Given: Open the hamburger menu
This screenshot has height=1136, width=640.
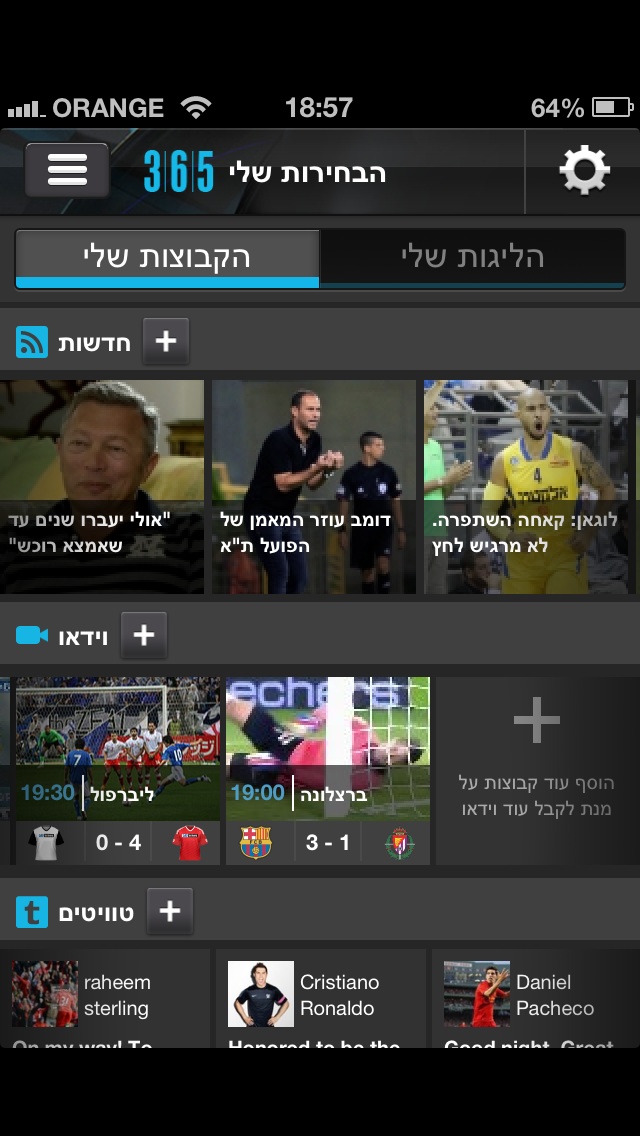Looking at the screenshot, I should [67, 171].
